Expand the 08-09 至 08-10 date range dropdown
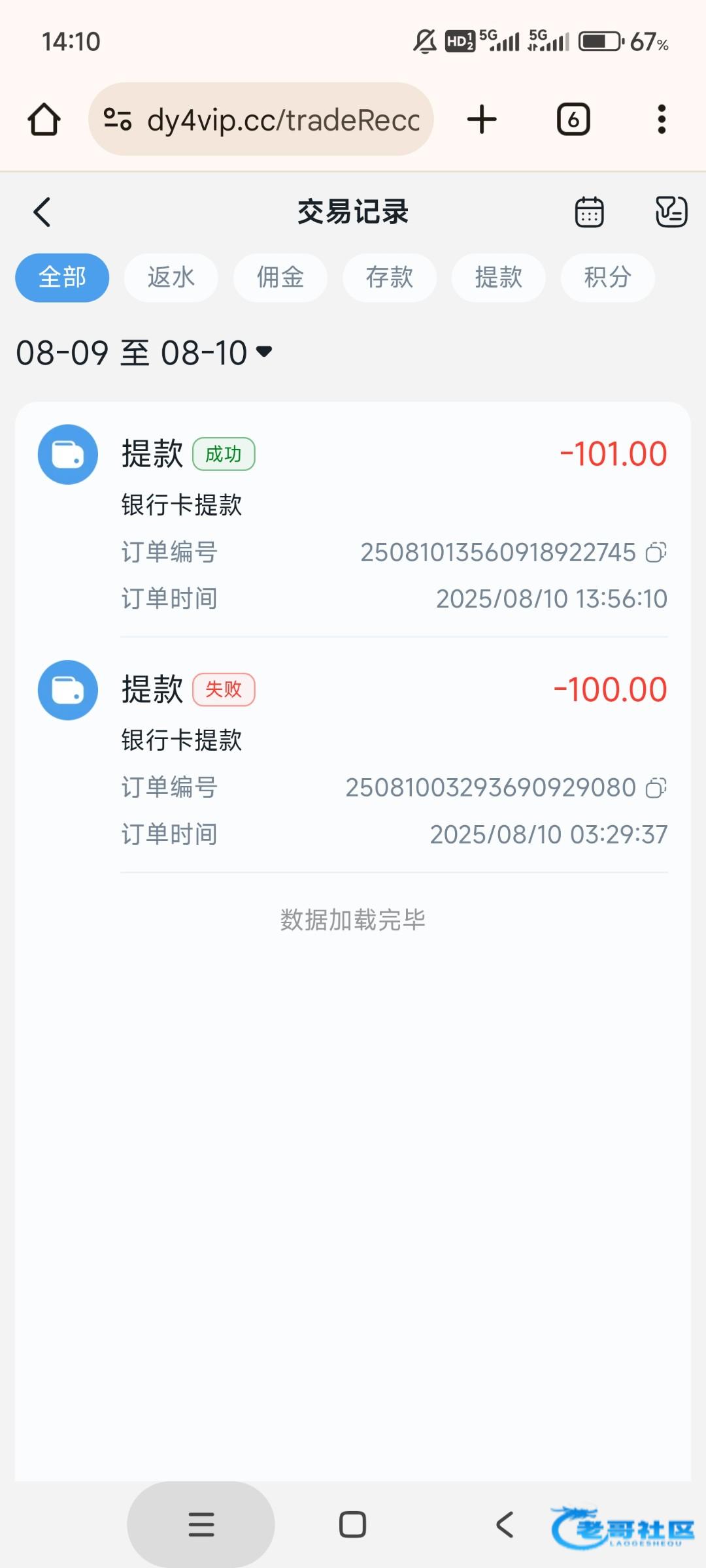 coord(144,353)
